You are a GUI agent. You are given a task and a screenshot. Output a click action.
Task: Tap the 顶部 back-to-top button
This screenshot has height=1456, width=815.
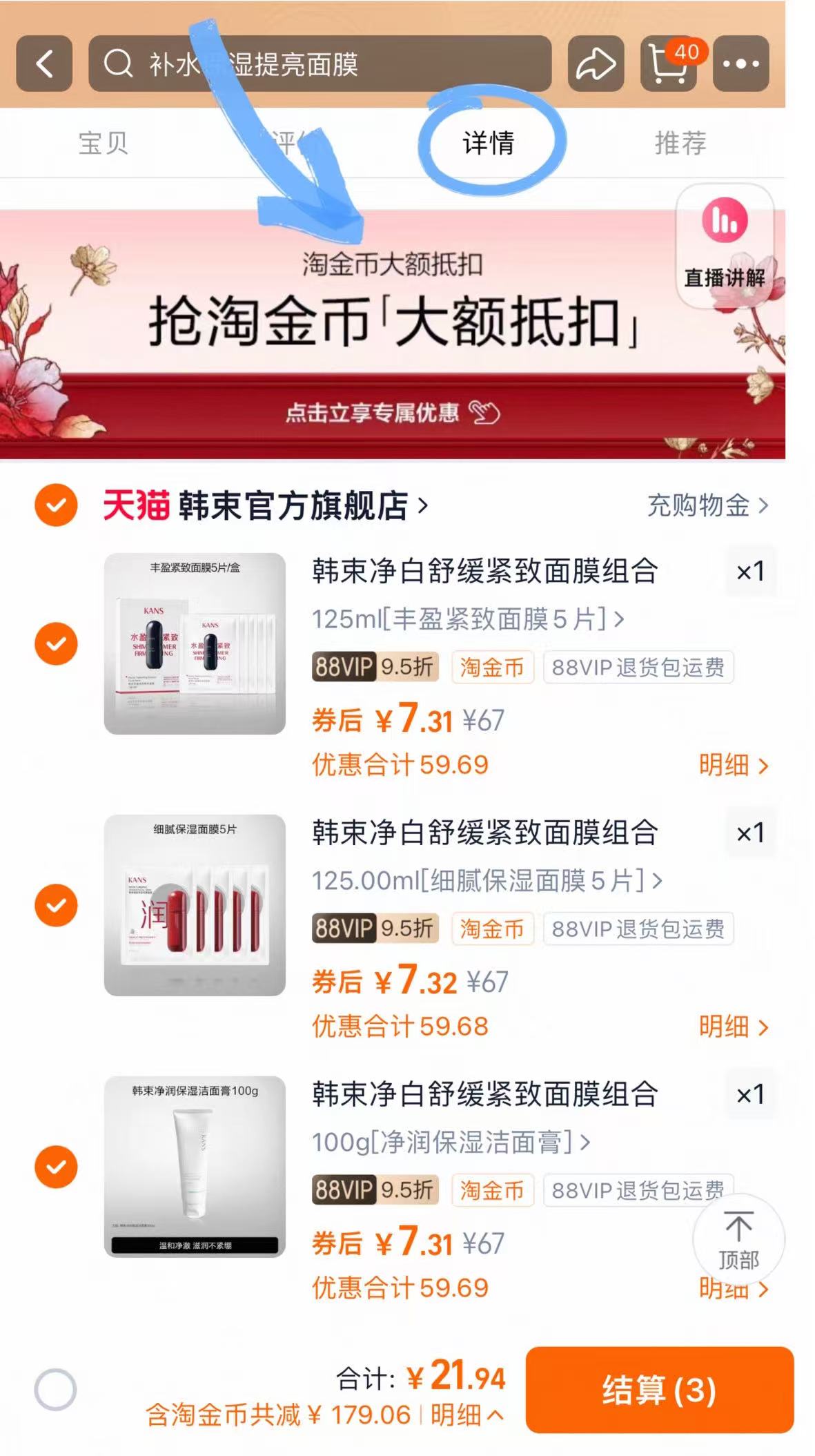(740, 1240)
